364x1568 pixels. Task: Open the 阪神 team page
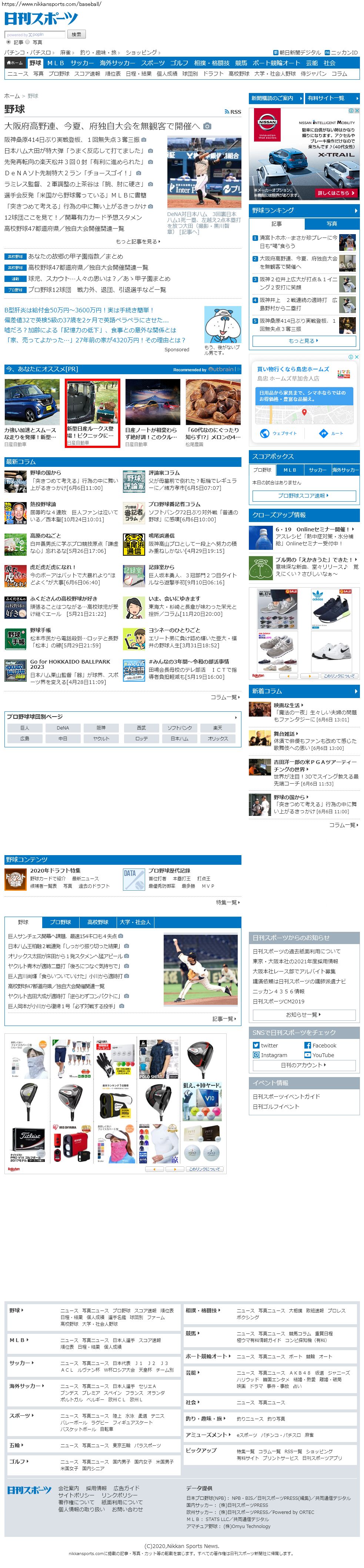(101, 727)
